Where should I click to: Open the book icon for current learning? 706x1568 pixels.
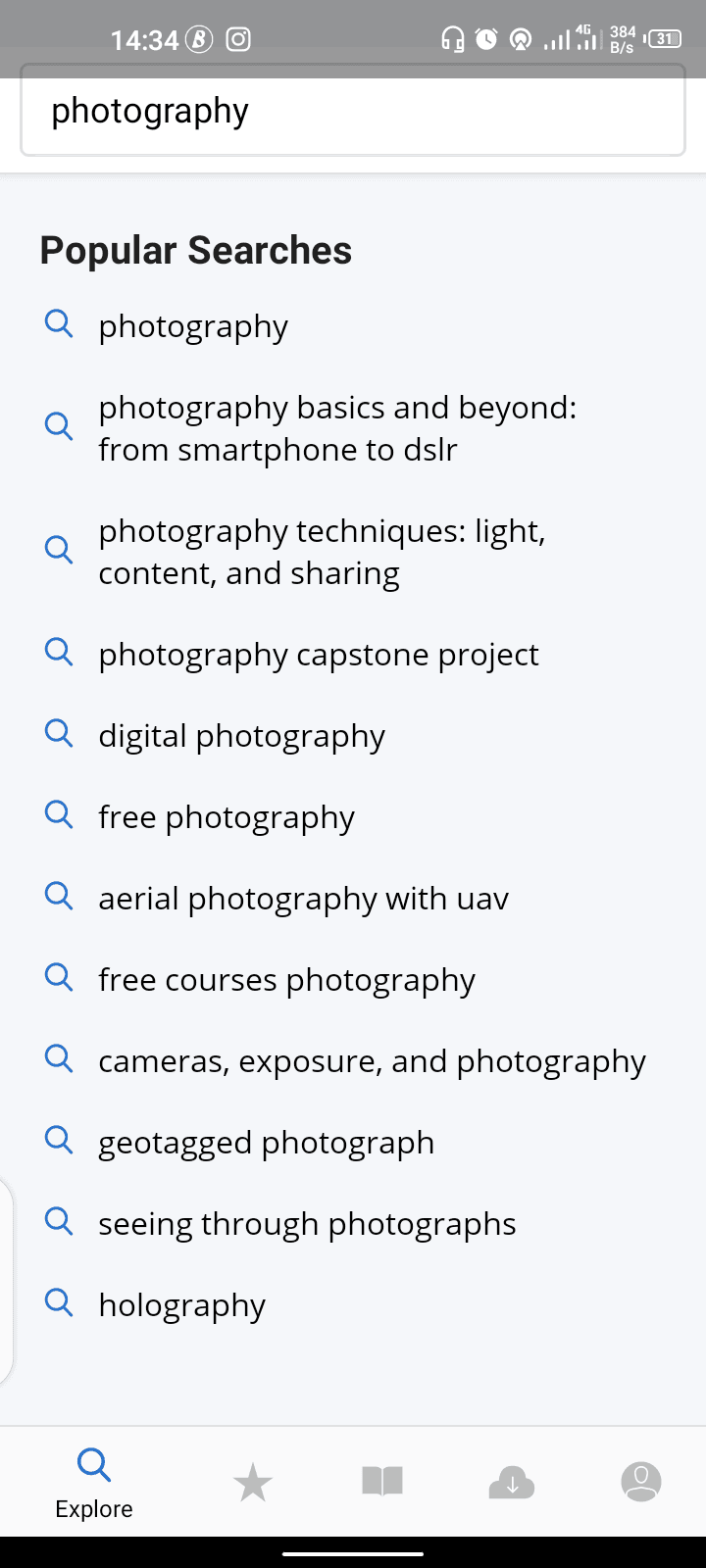(x=382, y=1482)
